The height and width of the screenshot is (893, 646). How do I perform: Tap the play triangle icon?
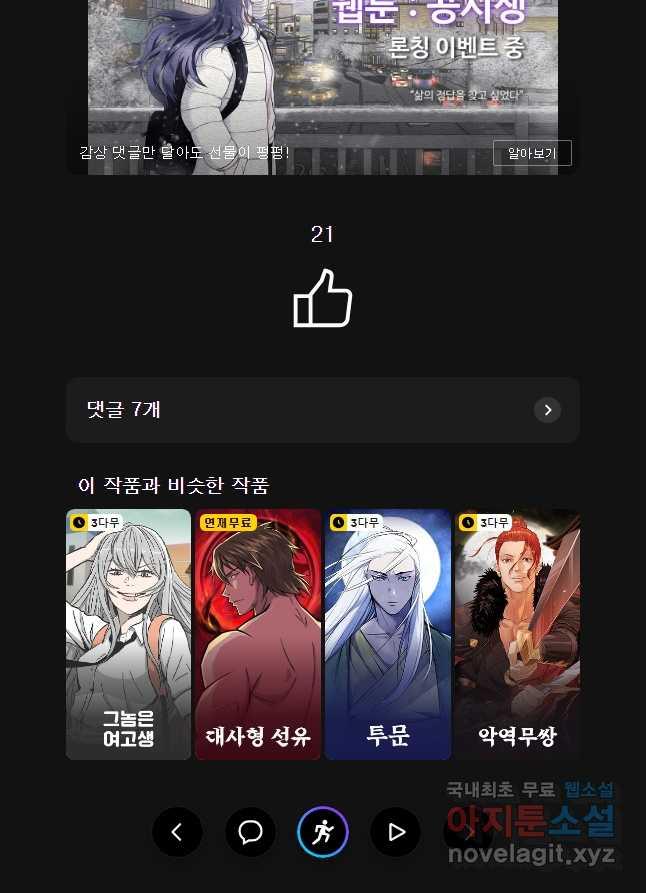click(x=396, y=832)
